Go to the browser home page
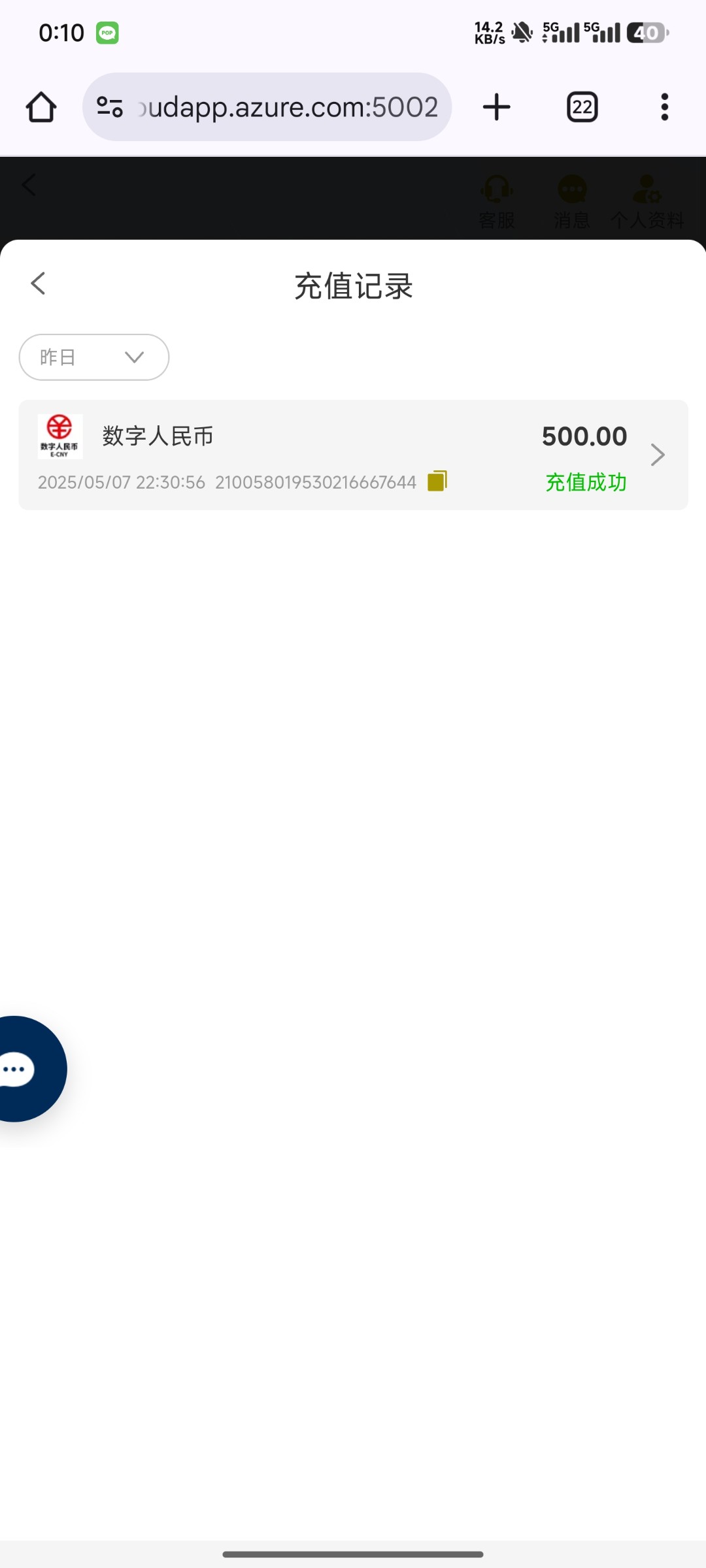The image size is (706, 1568). [x=41, y=106]
